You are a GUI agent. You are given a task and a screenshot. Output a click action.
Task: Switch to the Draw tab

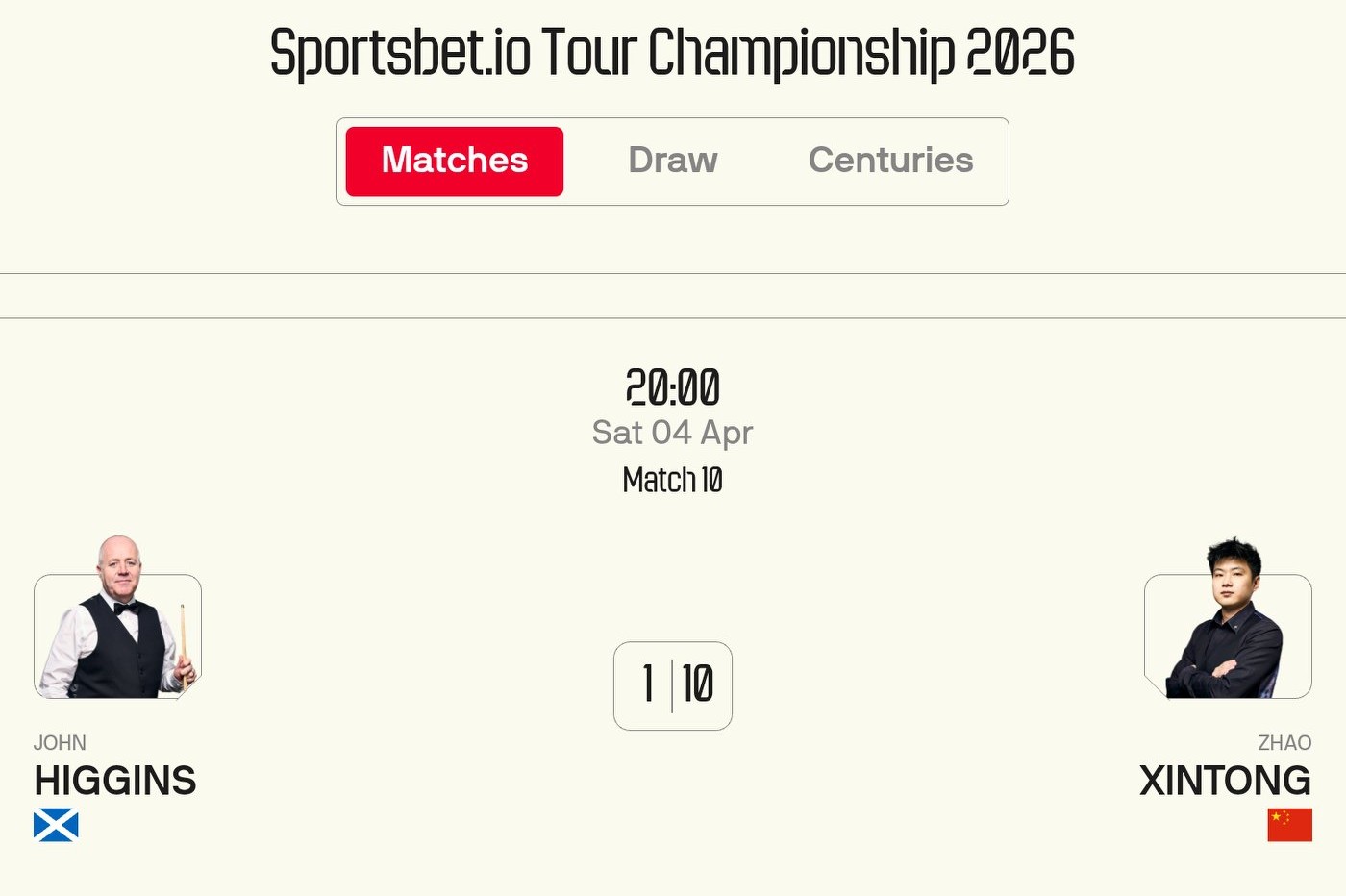pyautogui.click(x=672, y=161)
